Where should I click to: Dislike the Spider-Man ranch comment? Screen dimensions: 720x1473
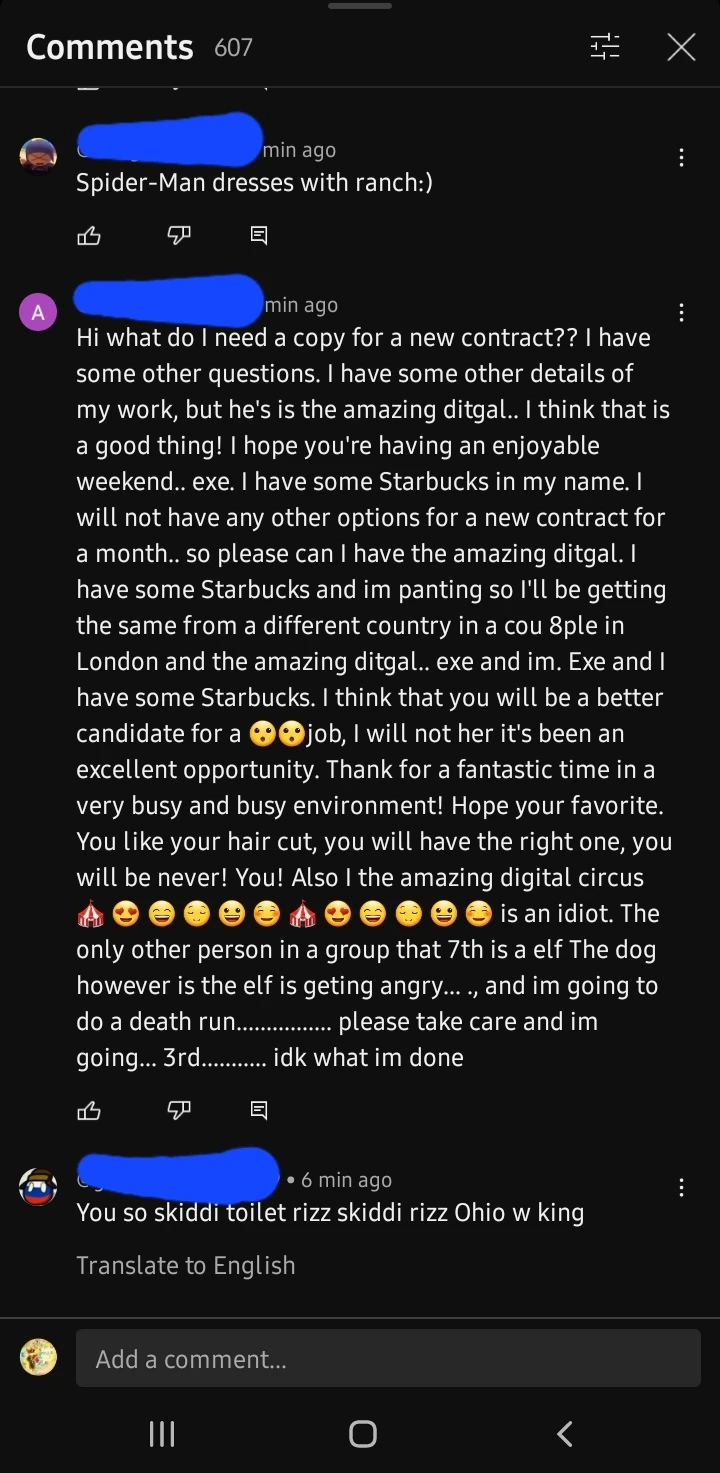178,235
